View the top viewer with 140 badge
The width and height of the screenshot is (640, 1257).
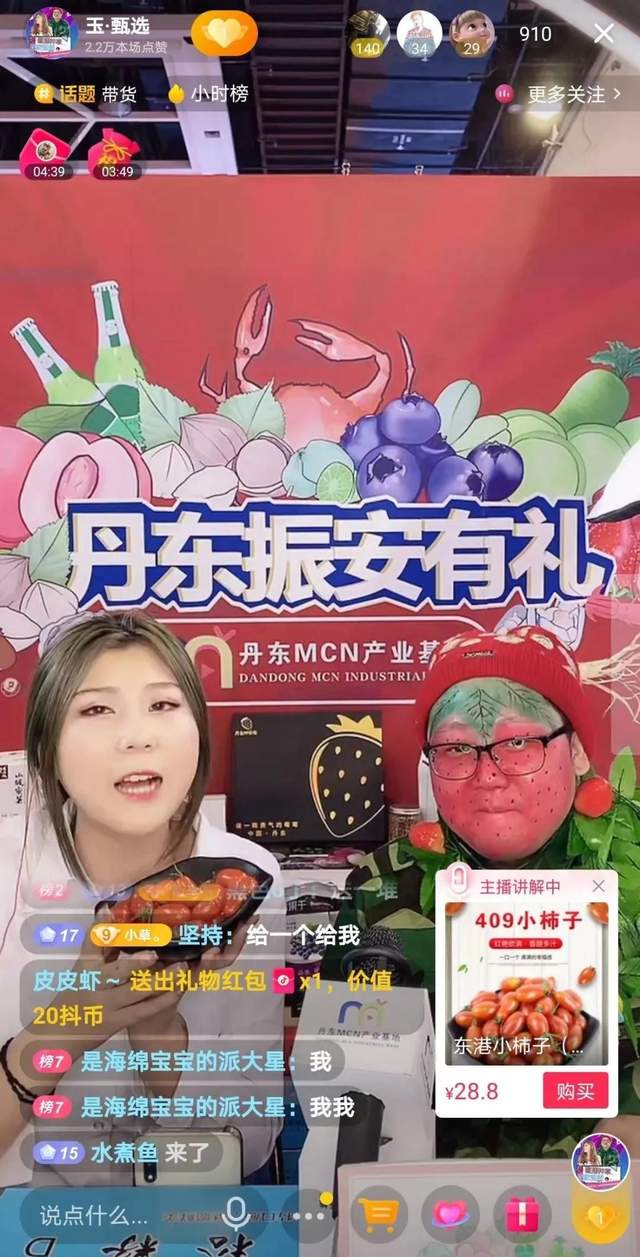(368, 34)
